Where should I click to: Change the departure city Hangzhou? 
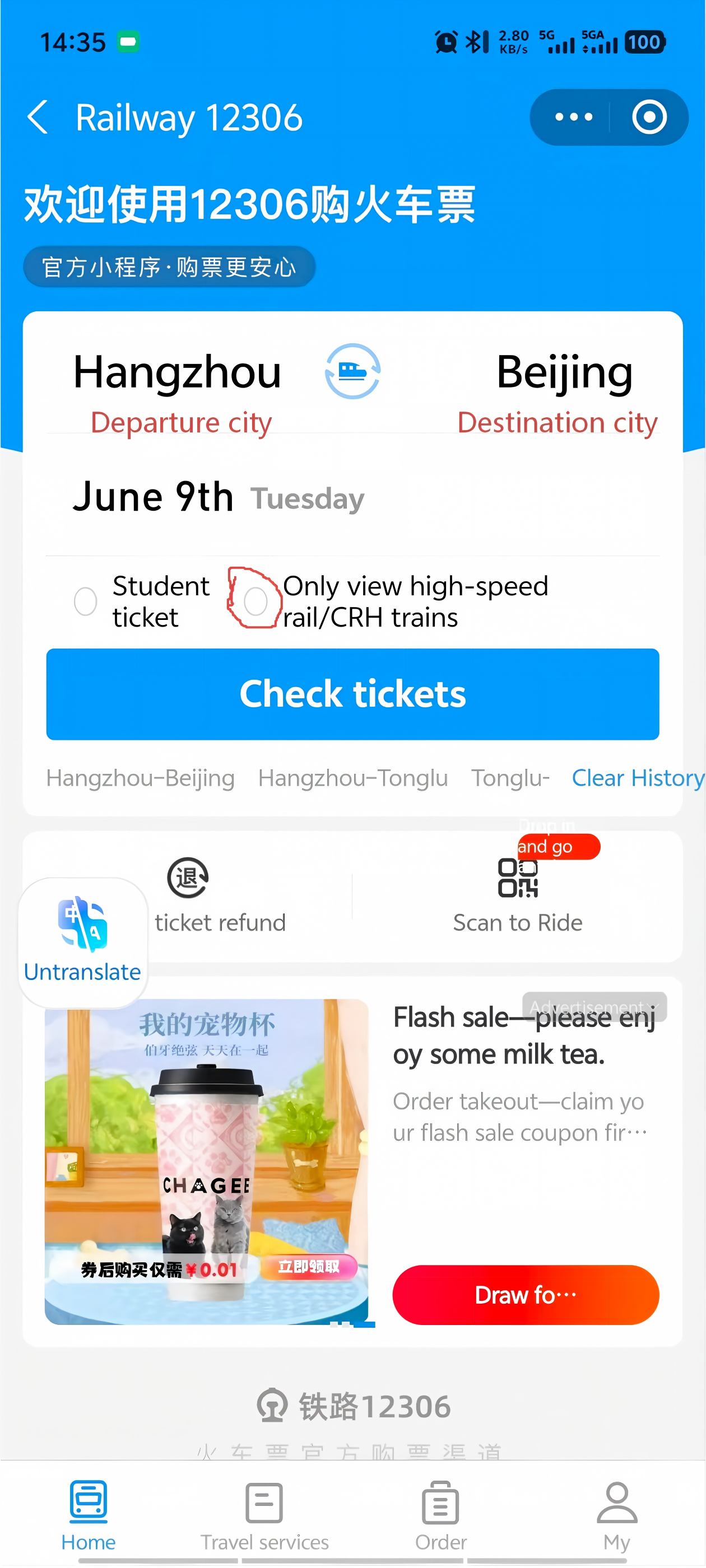pyautogui.click(x=177, y=372)
